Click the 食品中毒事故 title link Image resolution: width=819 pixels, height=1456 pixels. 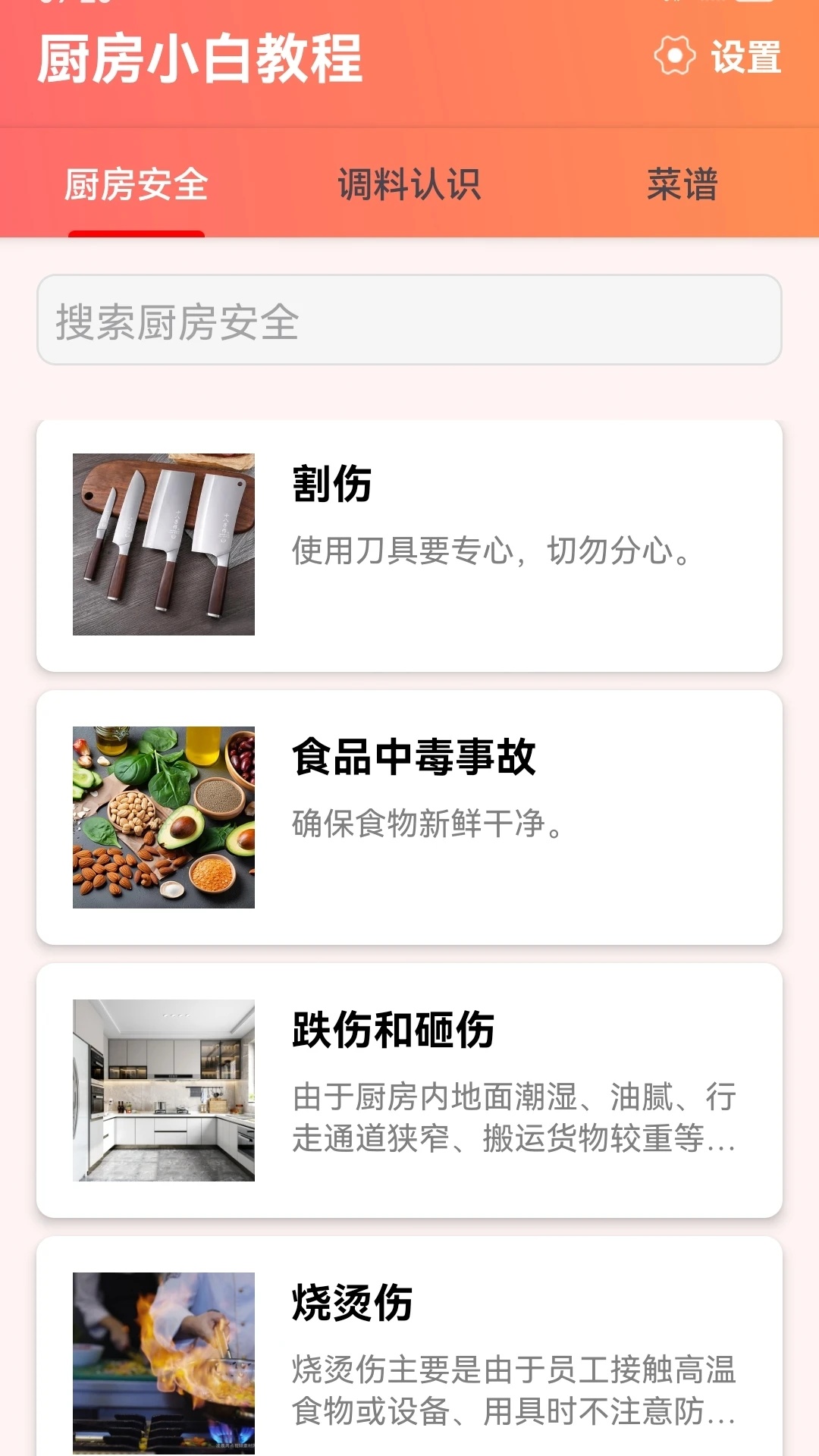[413, 758]
